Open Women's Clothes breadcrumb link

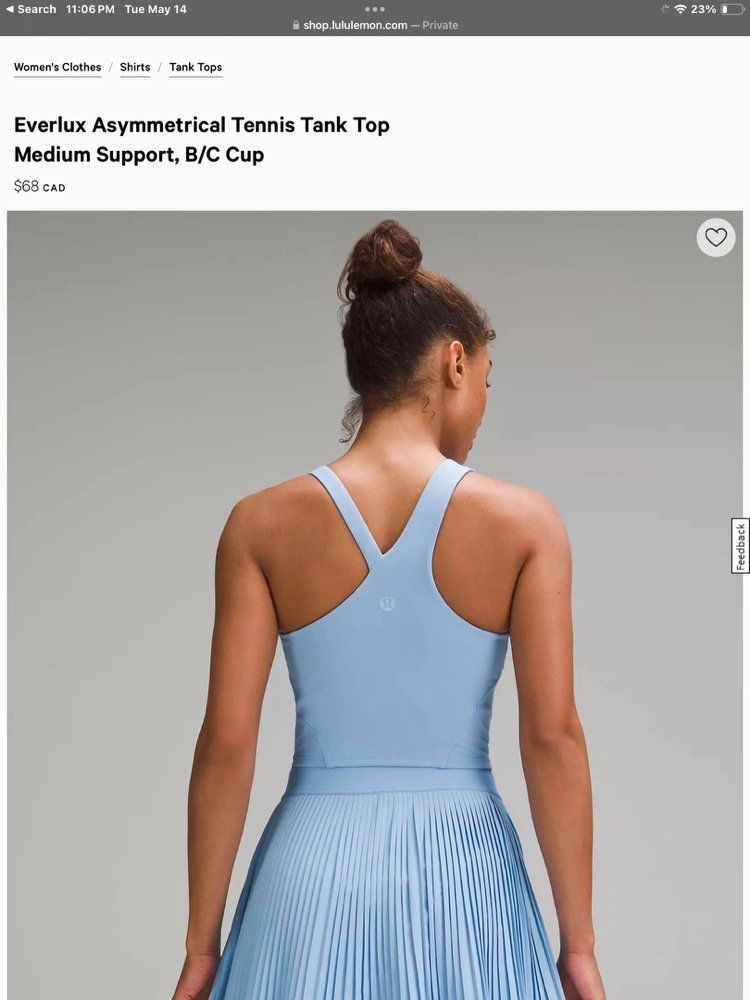[x=57, y=67]
